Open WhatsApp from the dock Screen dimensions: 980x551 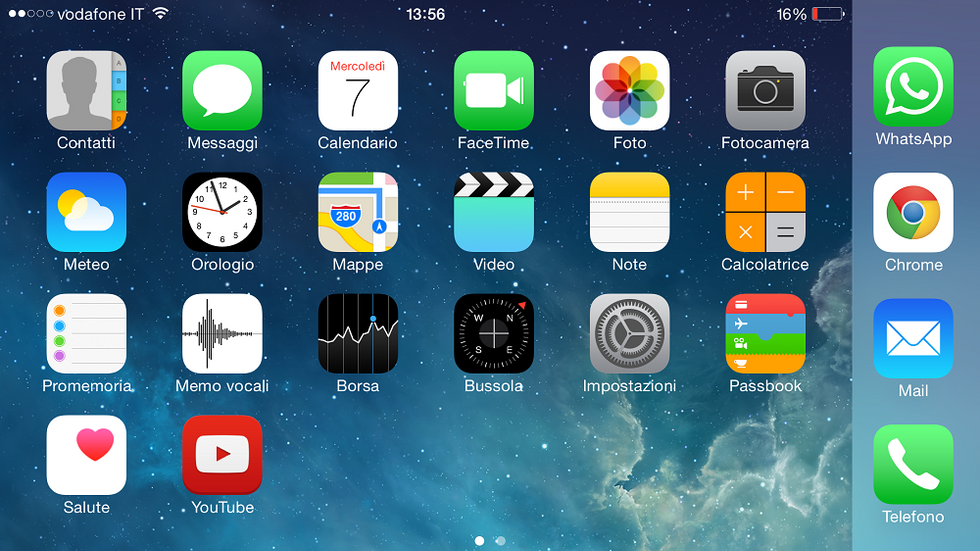pyautogui.click(x=913, y=87)
